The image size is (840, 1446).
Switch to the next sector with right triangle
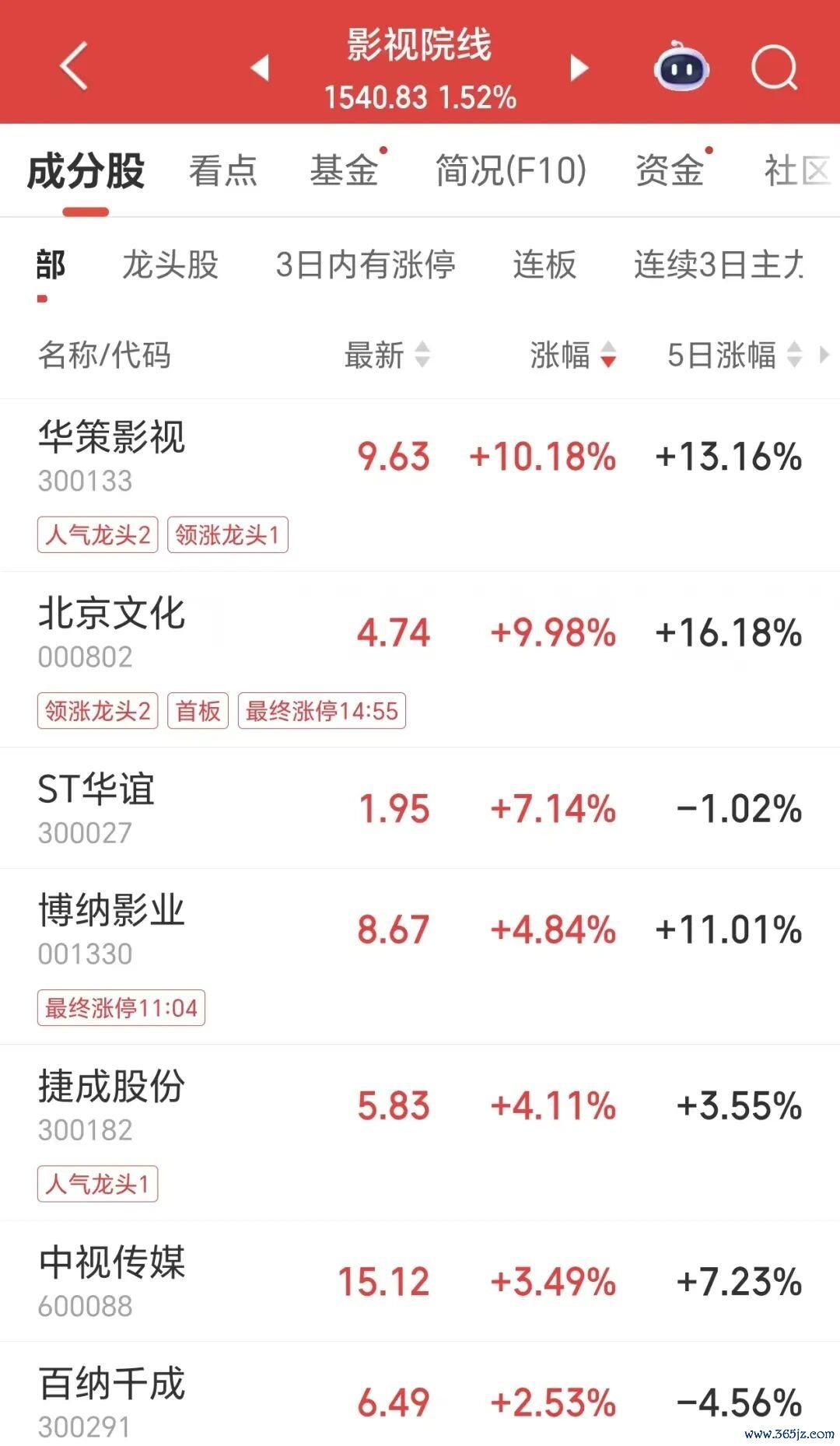(x=579, y=68)
